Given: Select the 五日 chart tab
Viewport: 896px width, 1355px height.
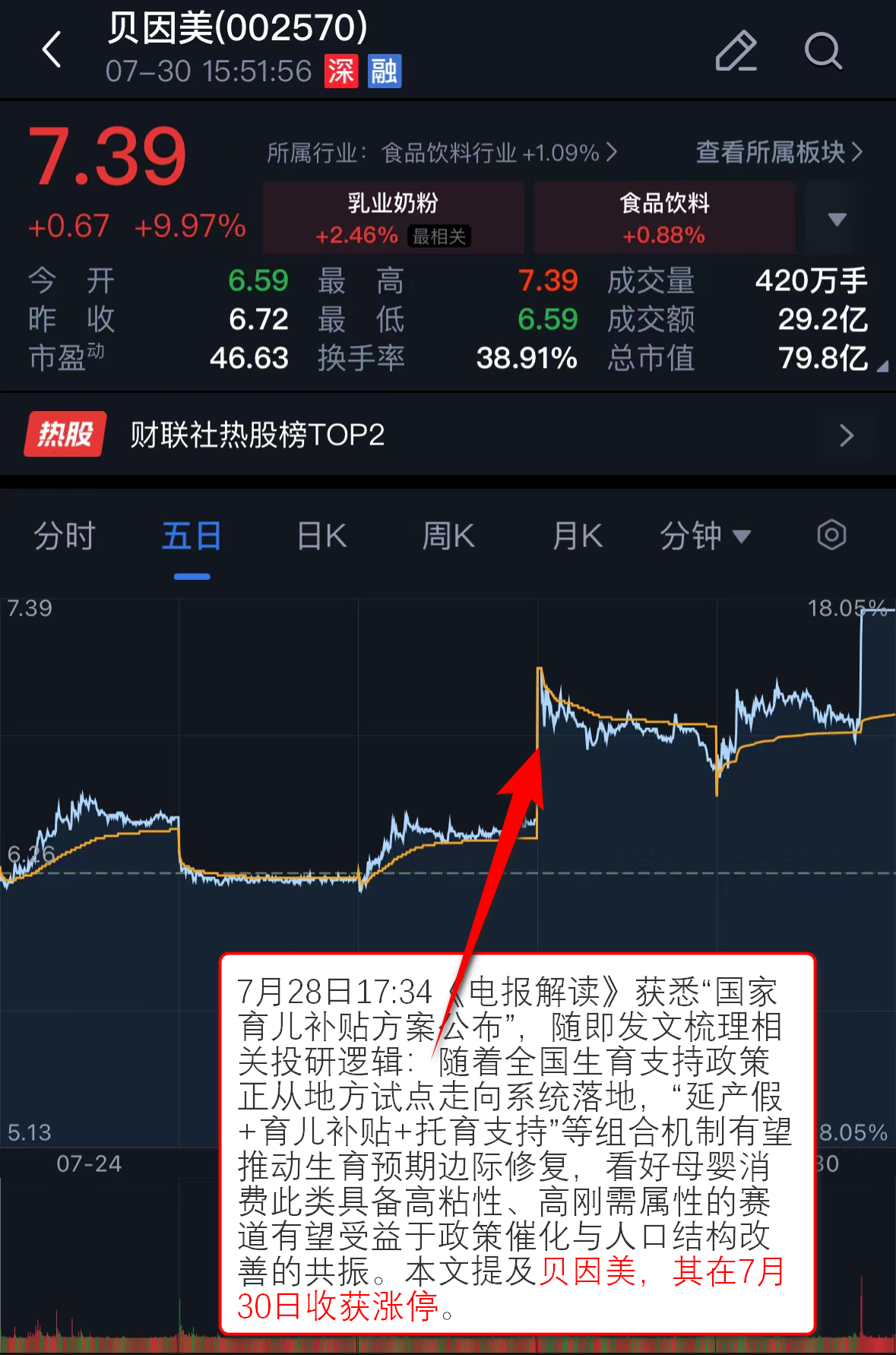Looking at the screenshot, I should click(x=192, y=537).
